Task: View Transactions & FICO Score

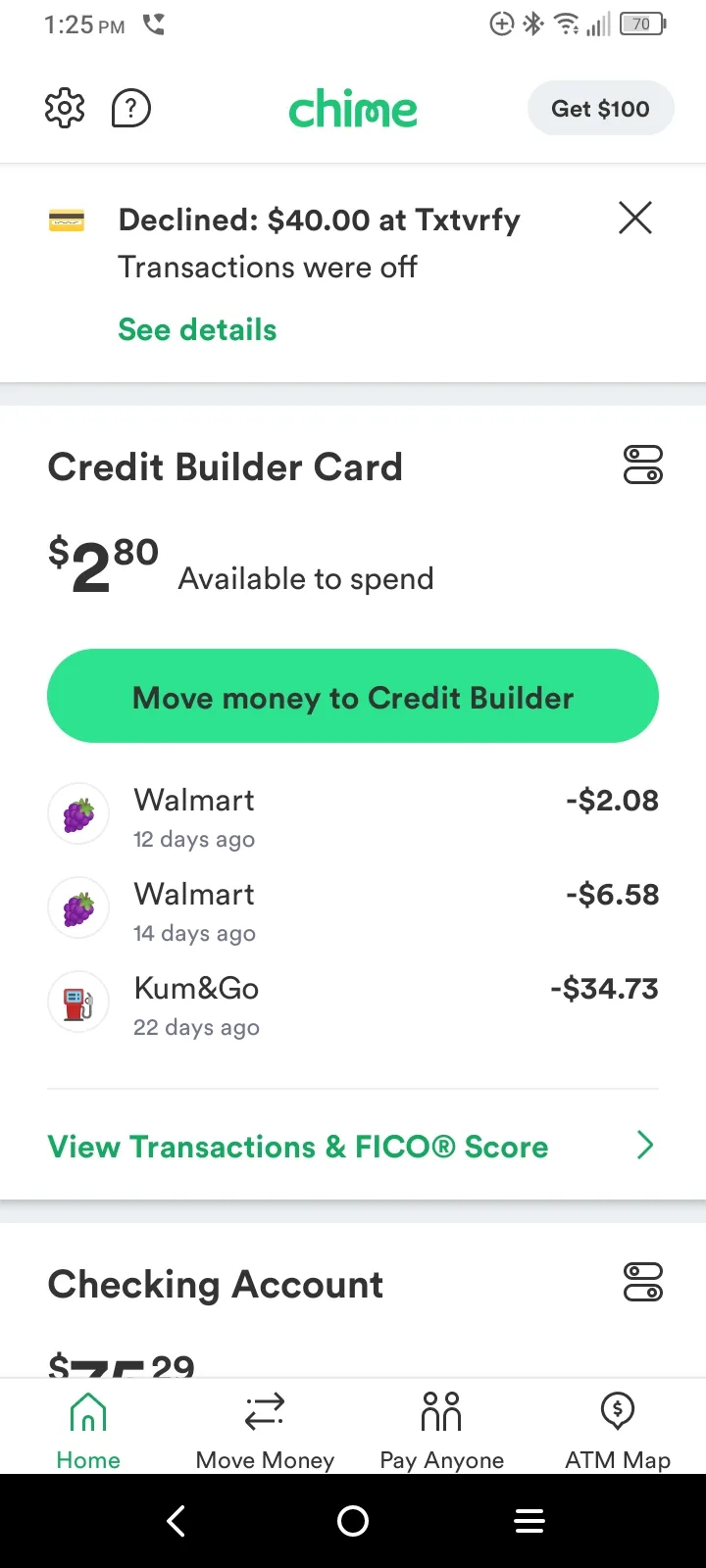Action: pos(353,1146)
